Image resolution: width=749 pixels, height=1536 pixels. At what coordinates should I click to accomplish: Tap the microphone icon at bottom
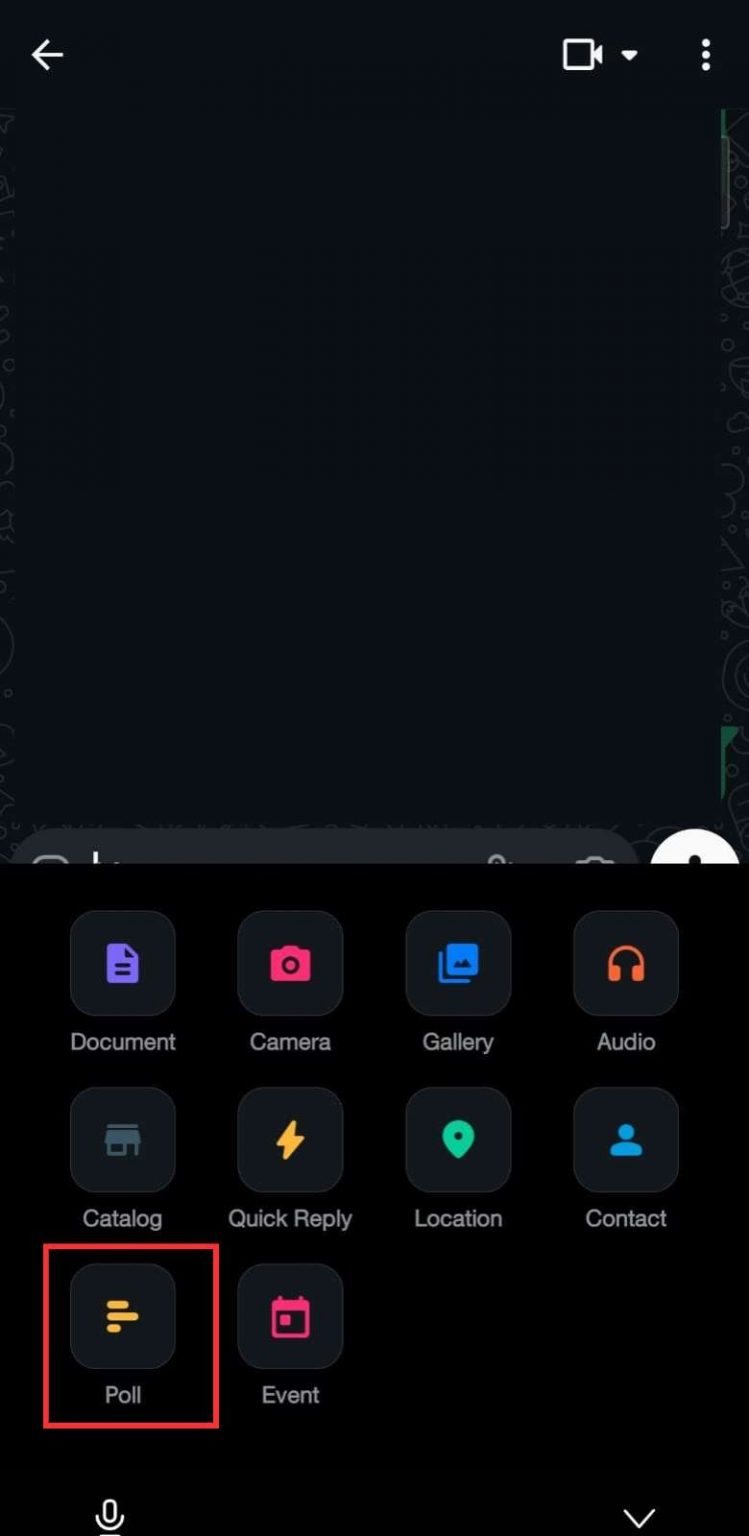(x=110, y=1516)
